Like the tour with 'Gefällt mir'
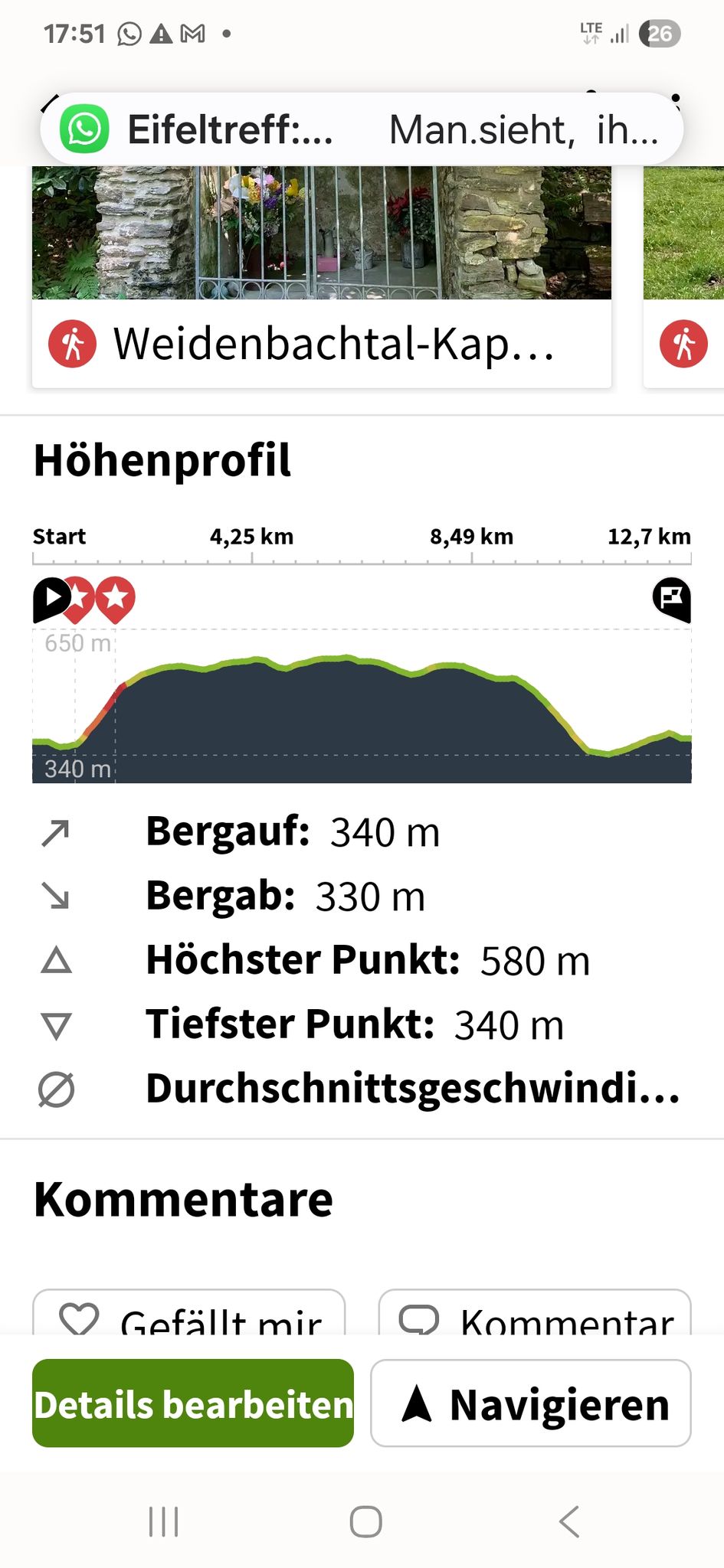 tap(189, 1314)
